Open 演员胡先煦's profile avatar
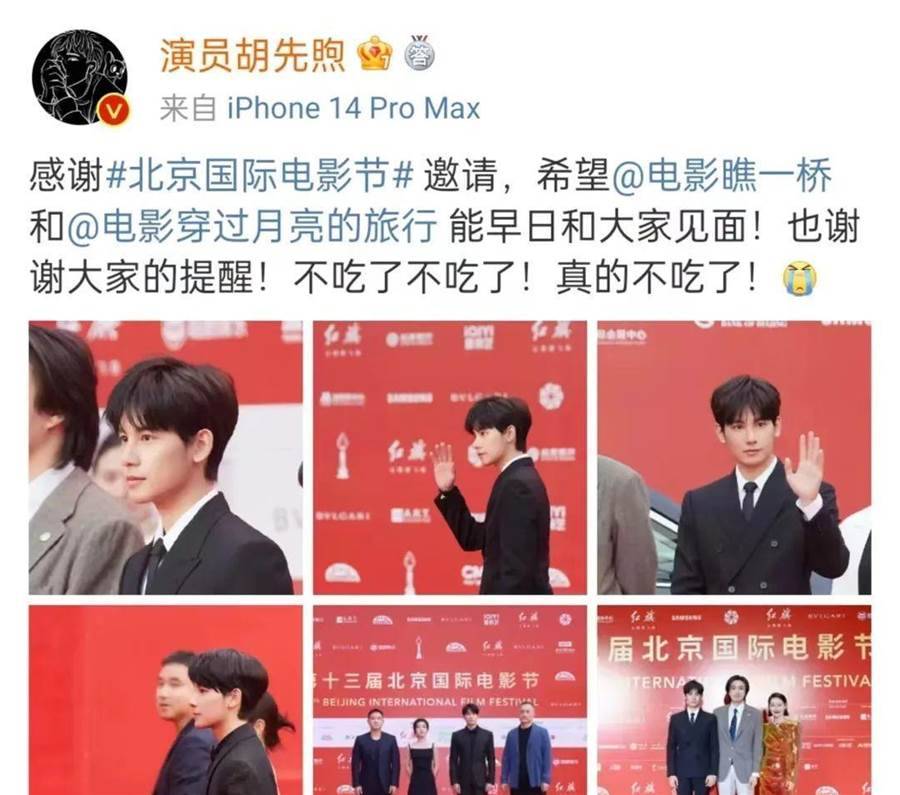 80,77
